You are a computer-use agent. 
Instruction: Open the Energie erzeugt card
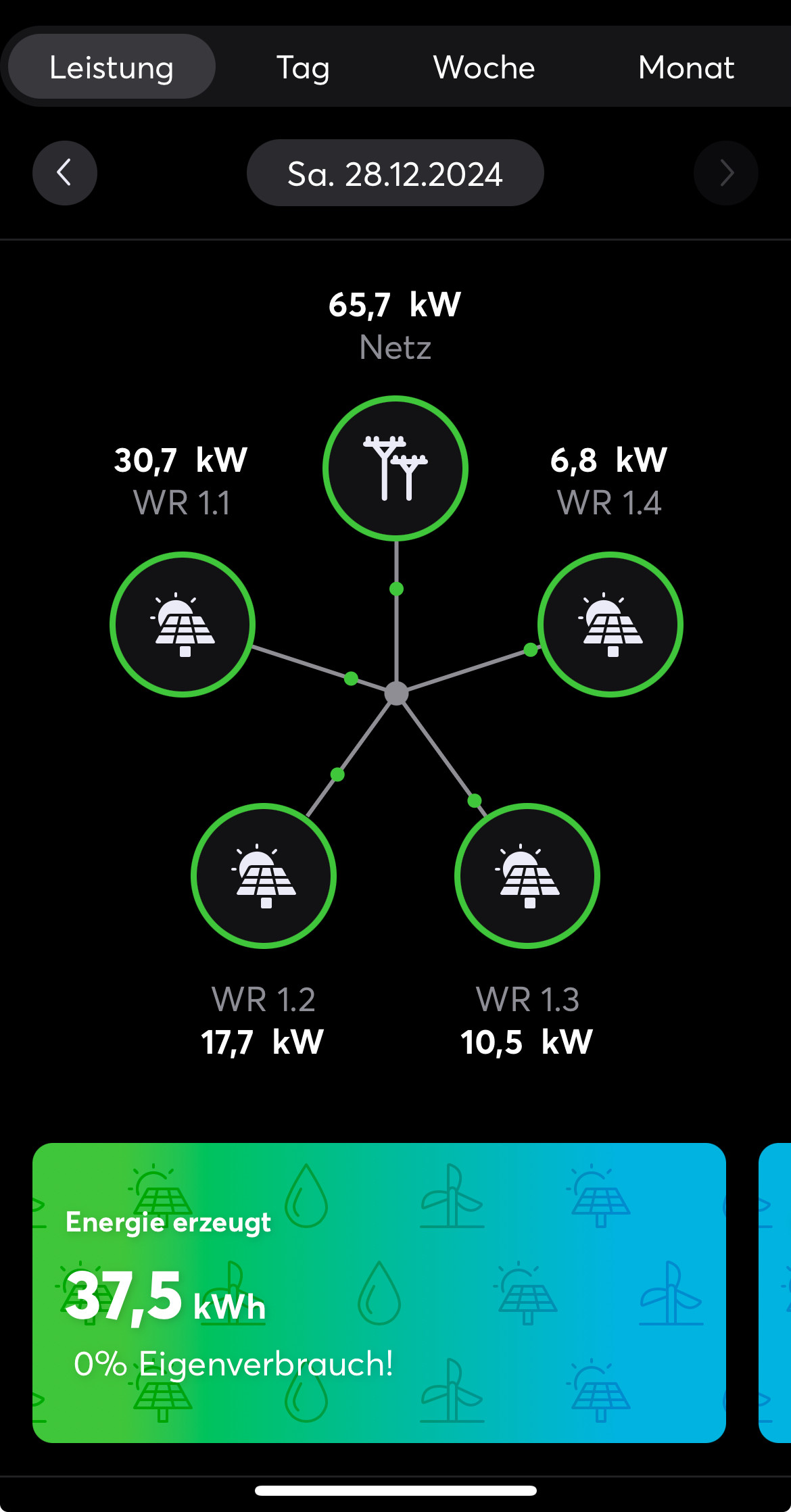[379, 1292]
